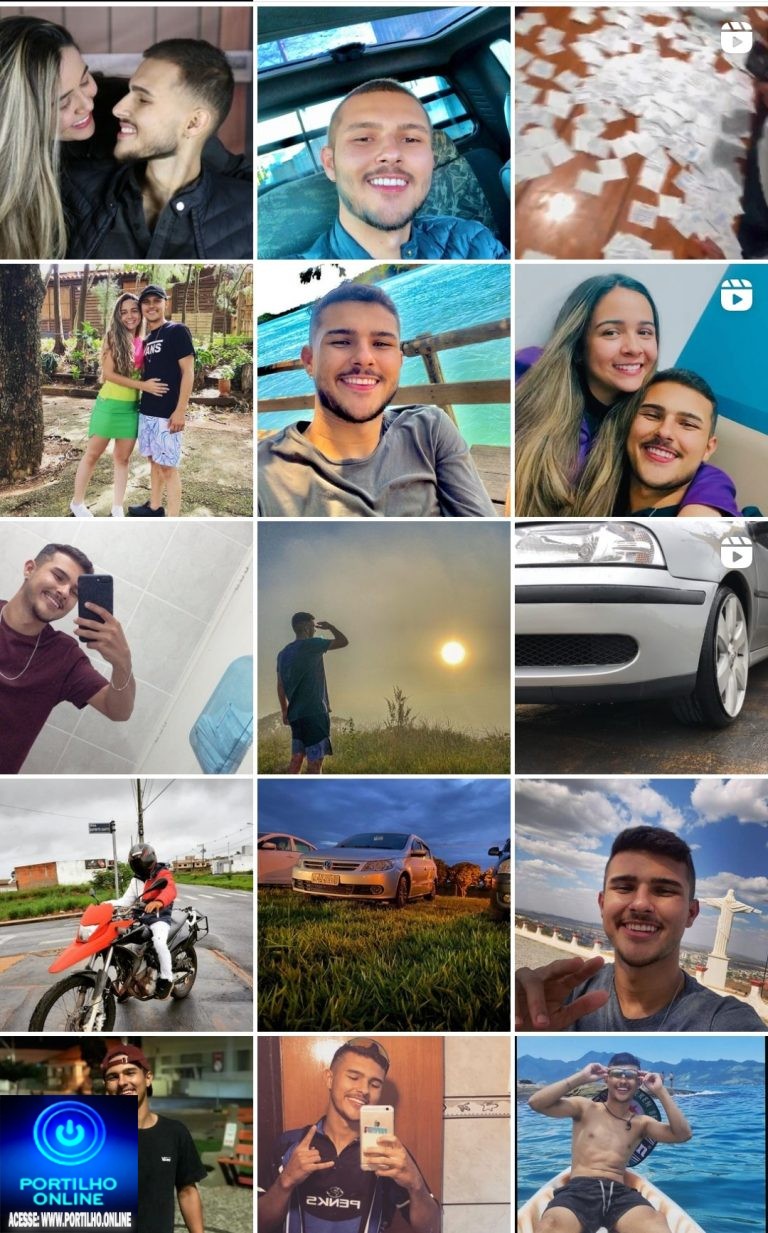Open the couple photo with the green skirt

(126, 390)
